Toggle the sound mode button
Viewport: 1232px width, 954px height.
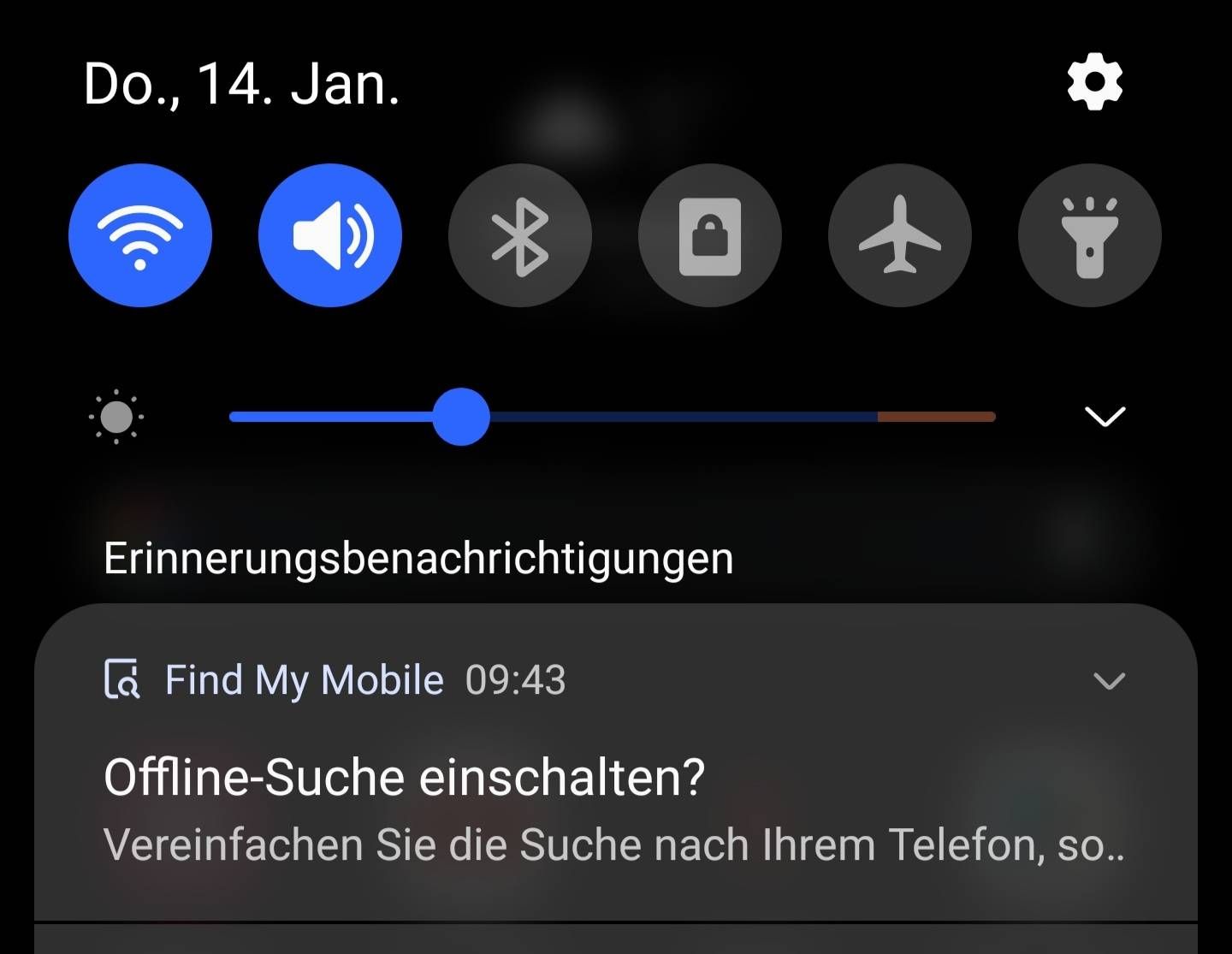pos(330,235)
